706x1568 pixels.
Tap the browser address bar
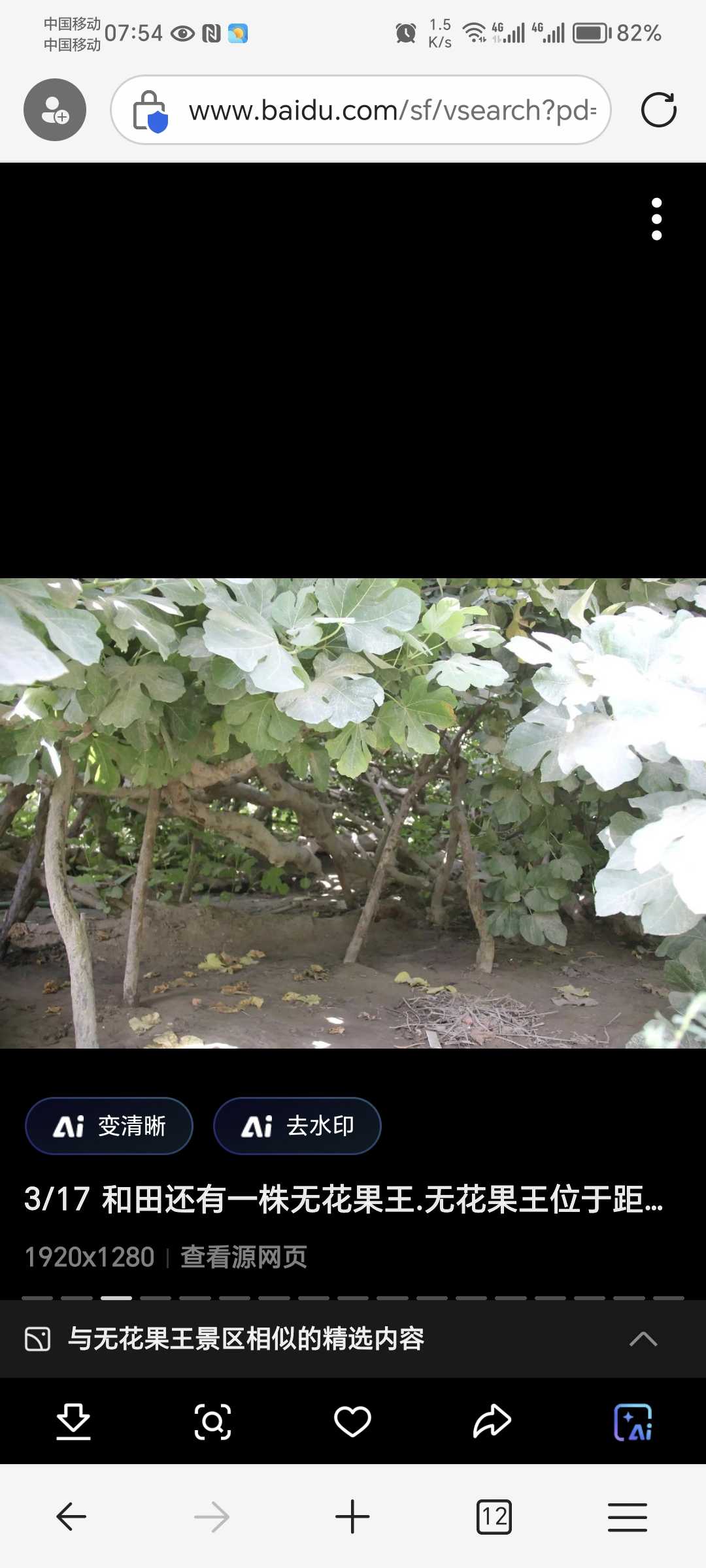361,110
